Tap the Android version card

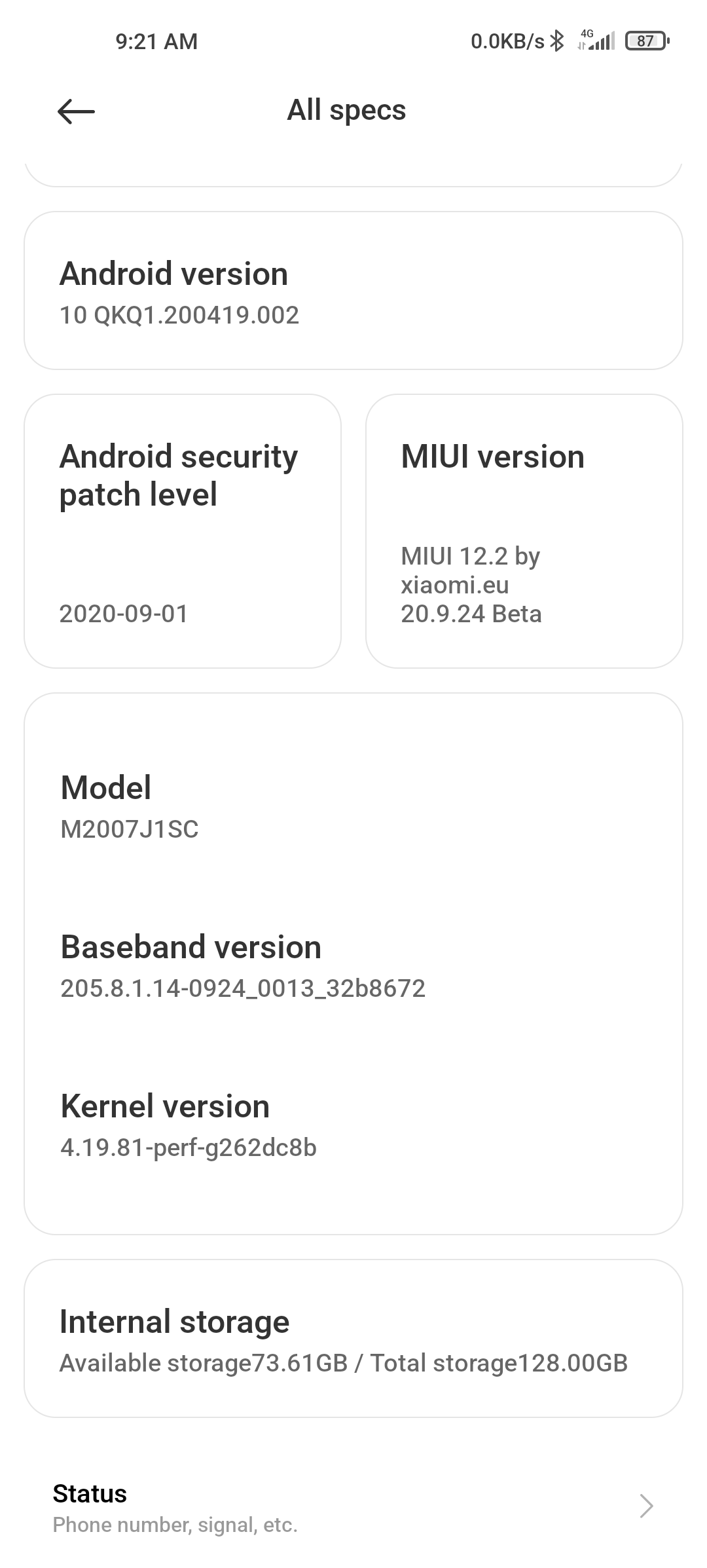click(x=353, y=291)
